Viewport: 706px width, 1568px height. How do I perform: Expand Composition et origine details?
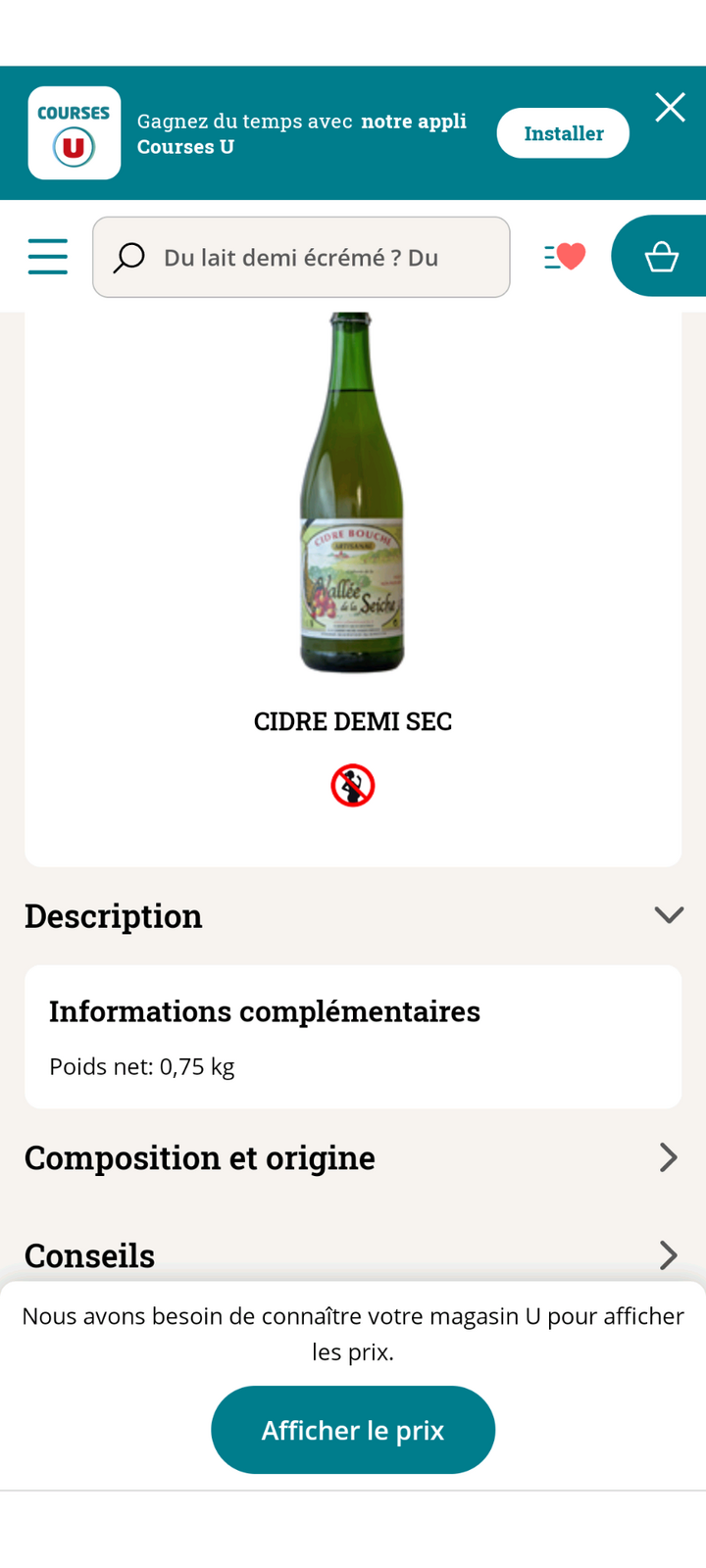[668, 1157]
